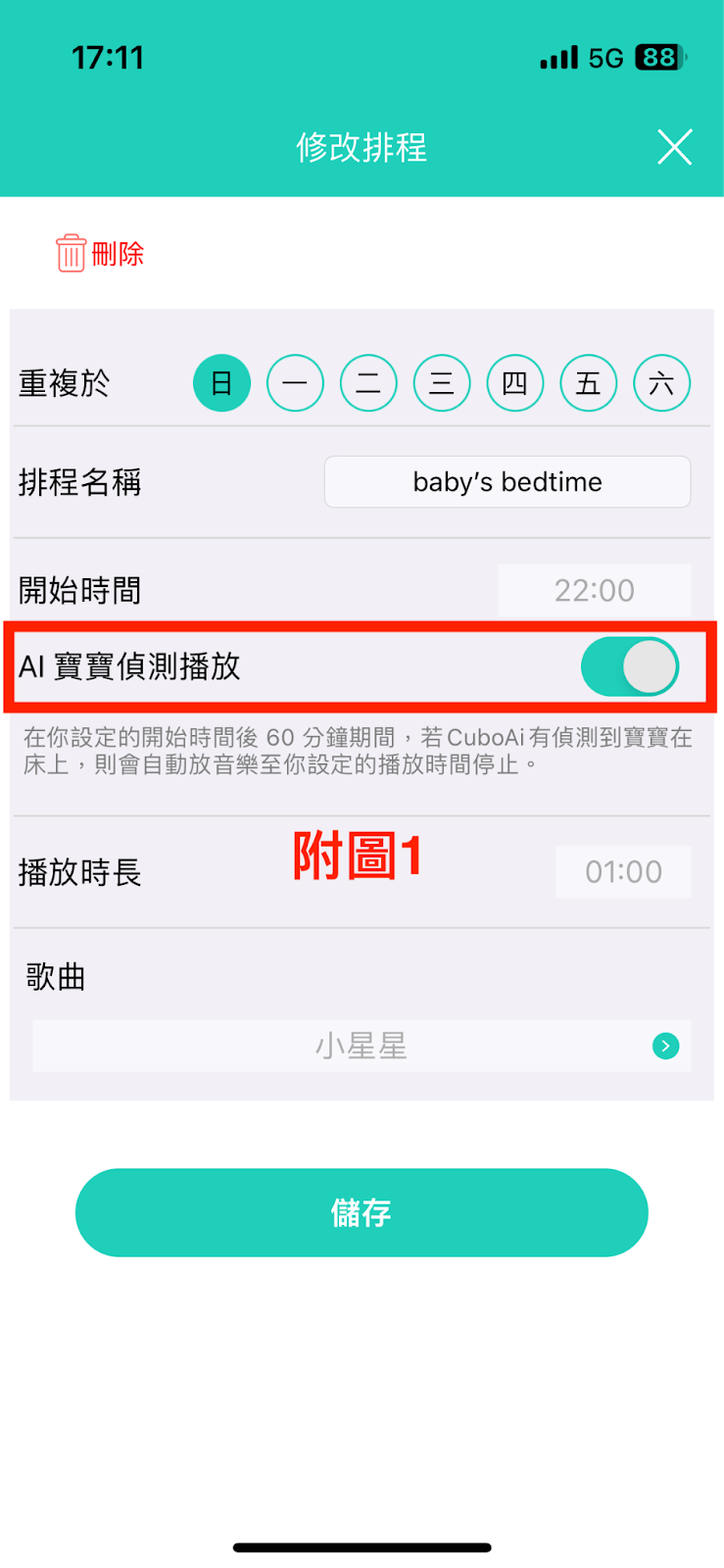Select 二 as a repeat day
This screenshot has width=724, height=1568.
368,383
